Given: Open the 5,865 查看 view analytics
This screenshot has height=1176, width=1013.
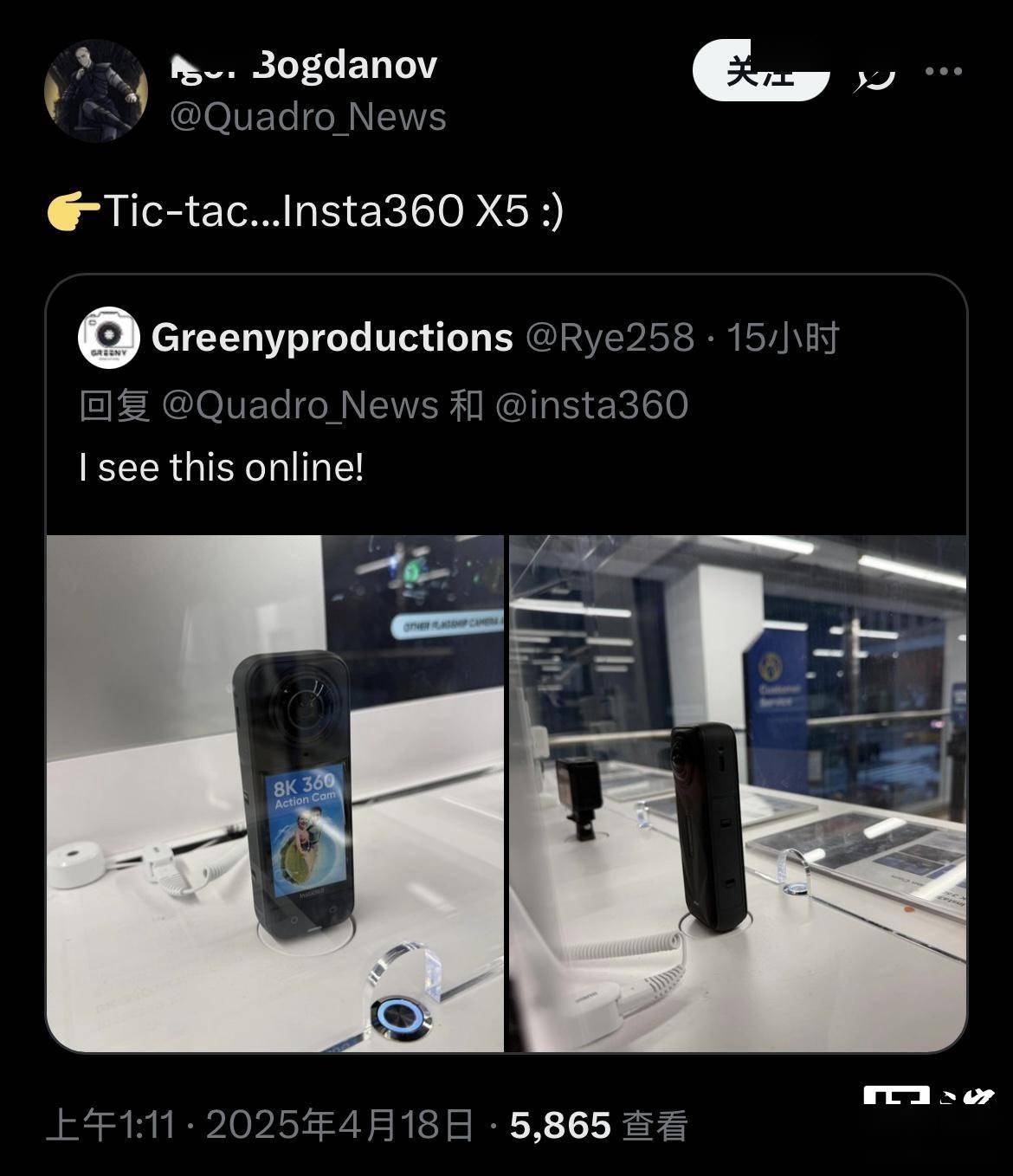Looking at the screenshot, I should point(598,1125).
